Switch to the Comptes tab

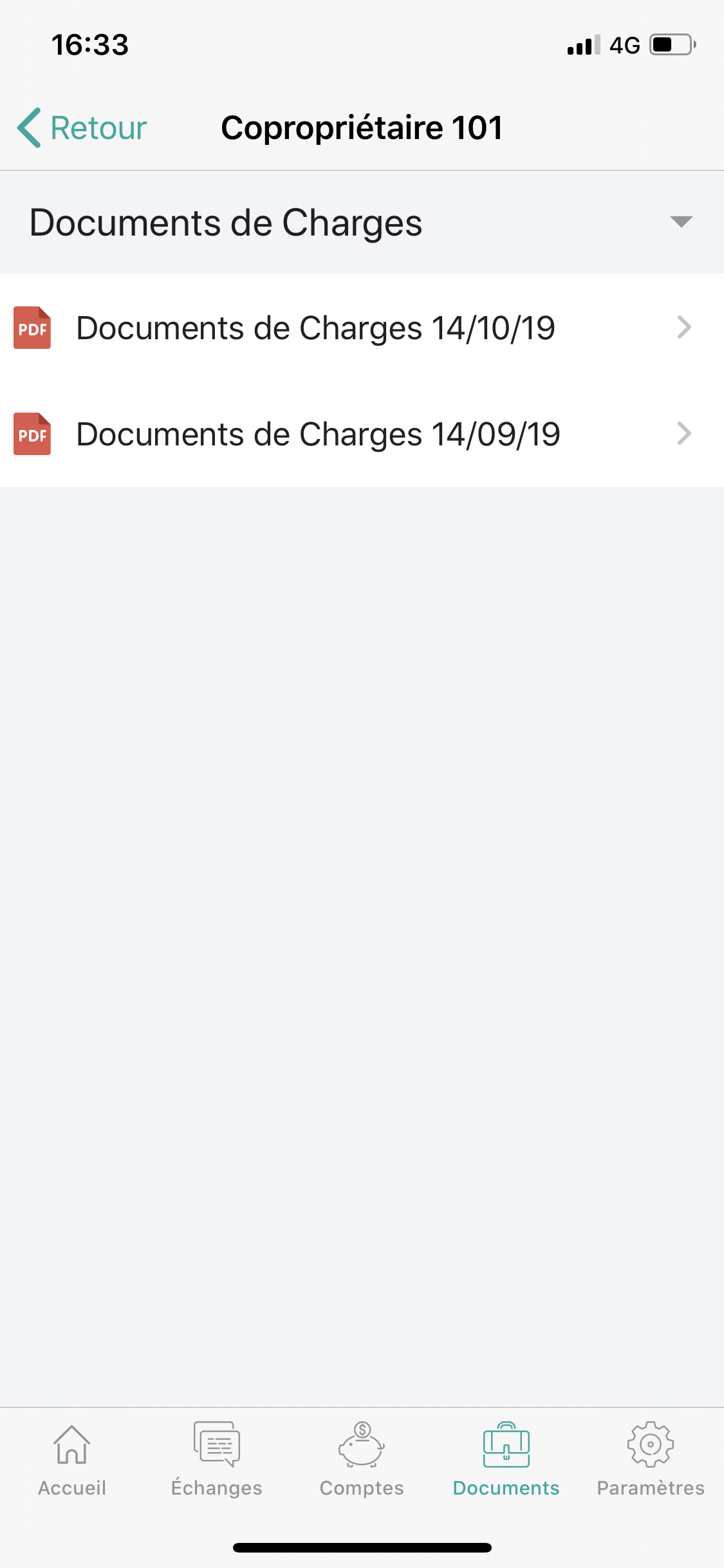pos(362,1461)
